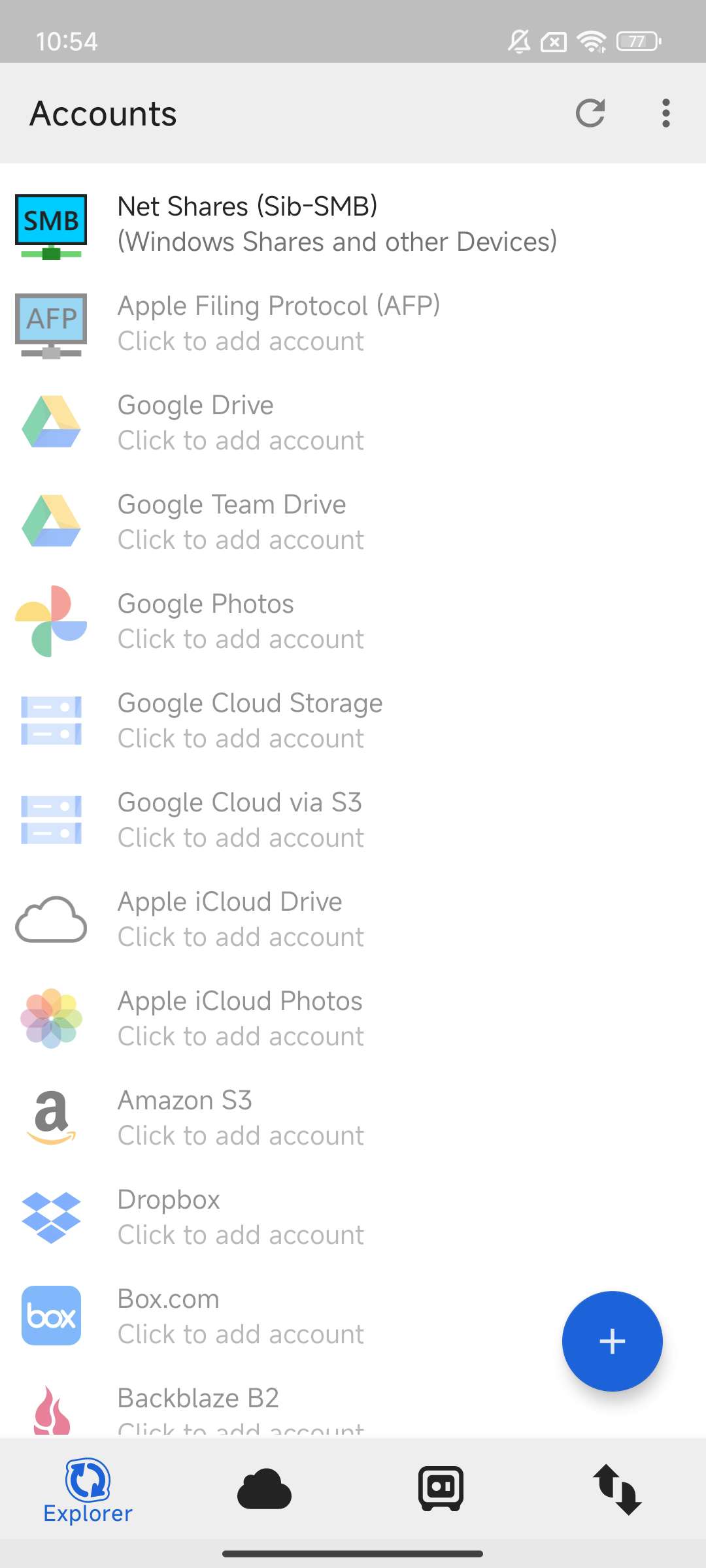Add a Box.com account

click(x=241, y=1316)
